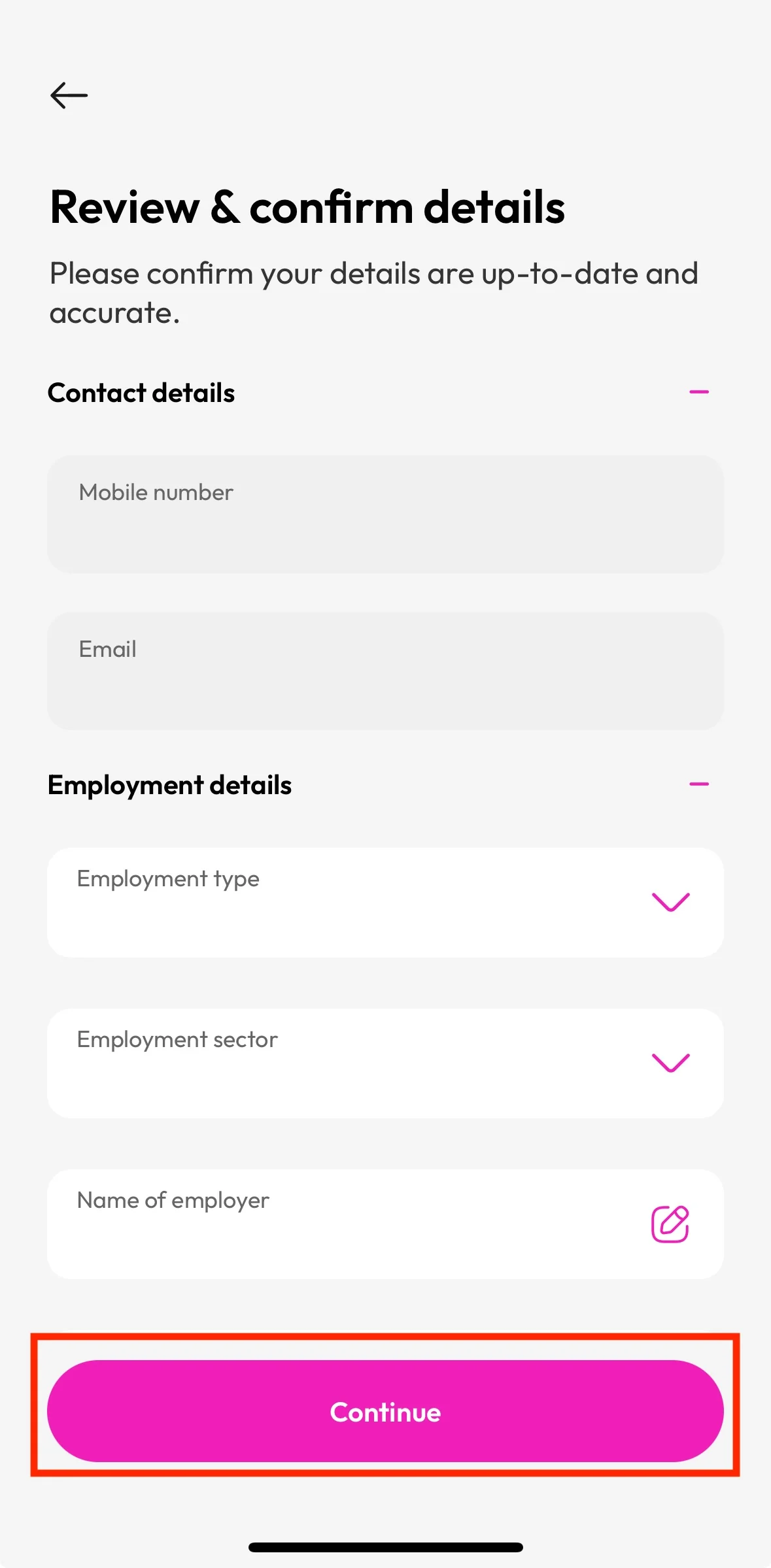Viewport: 771px width, 1568px height.
Task: Edit the Name of employer field
Action: click(670, 1224)
